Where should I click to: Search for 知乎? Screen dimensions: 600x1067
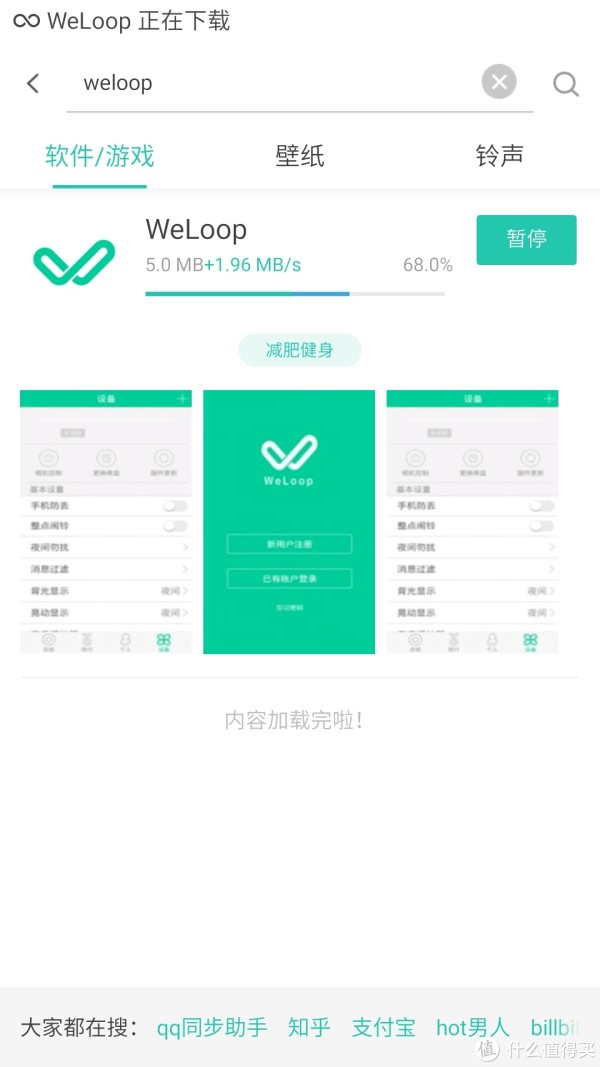pyautogui.click(x=309, y=1027)
